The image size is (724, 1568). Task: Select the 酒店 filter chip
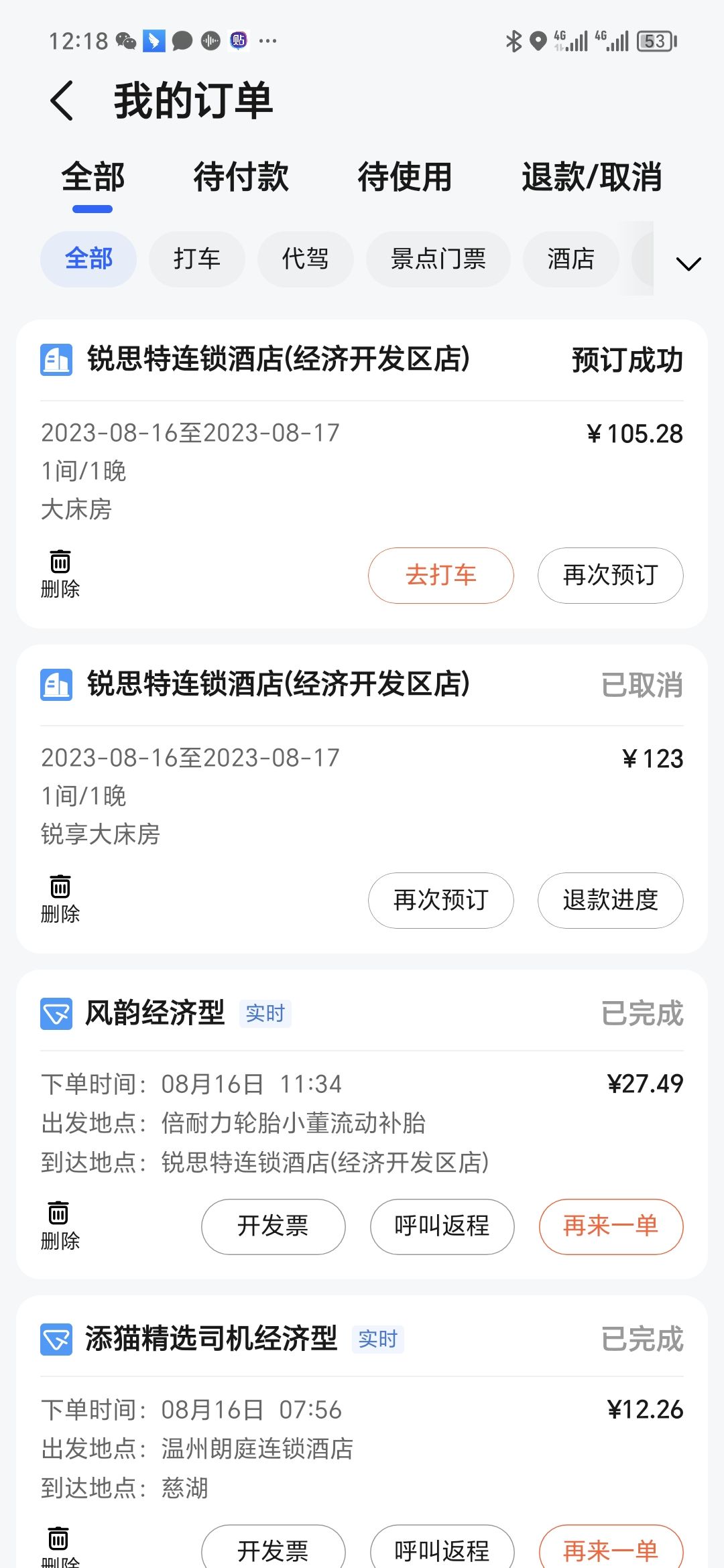(570, 259)
